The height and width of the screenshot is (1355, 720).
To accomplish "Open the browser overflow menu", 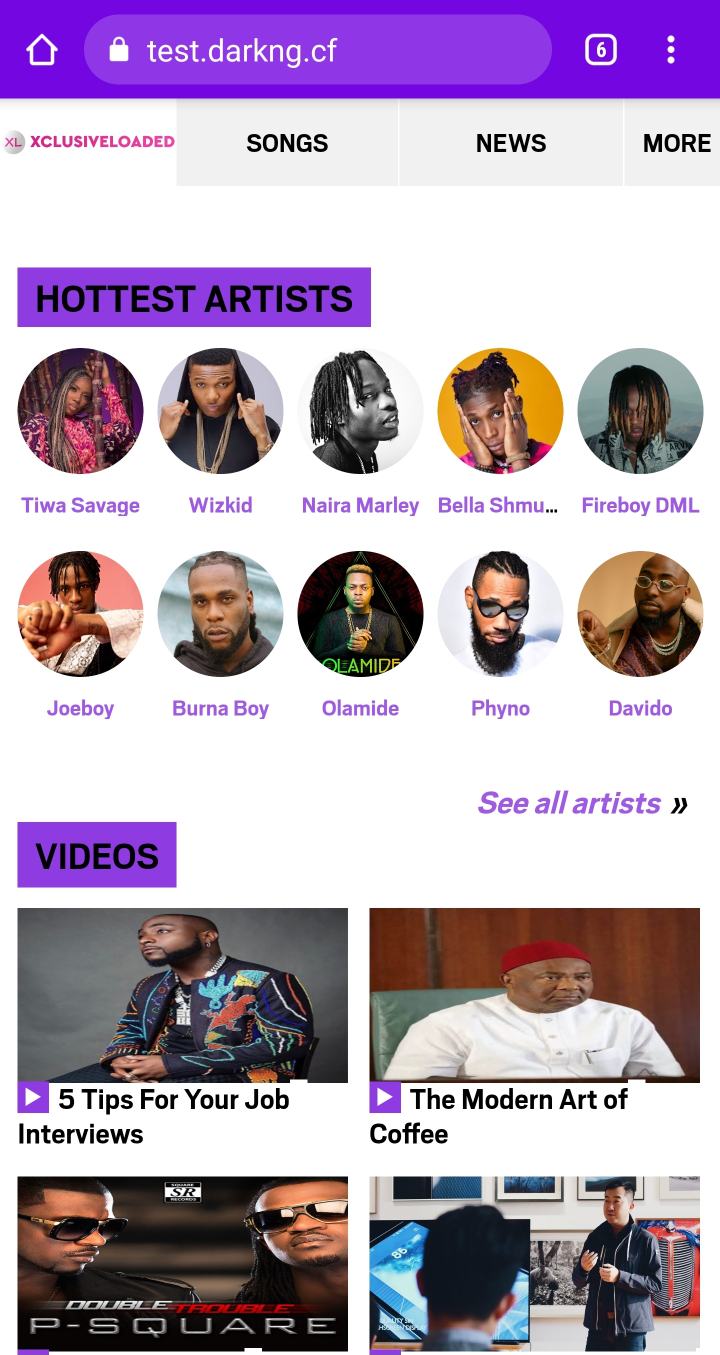I will pyautogui.click(x=670, y=50).
